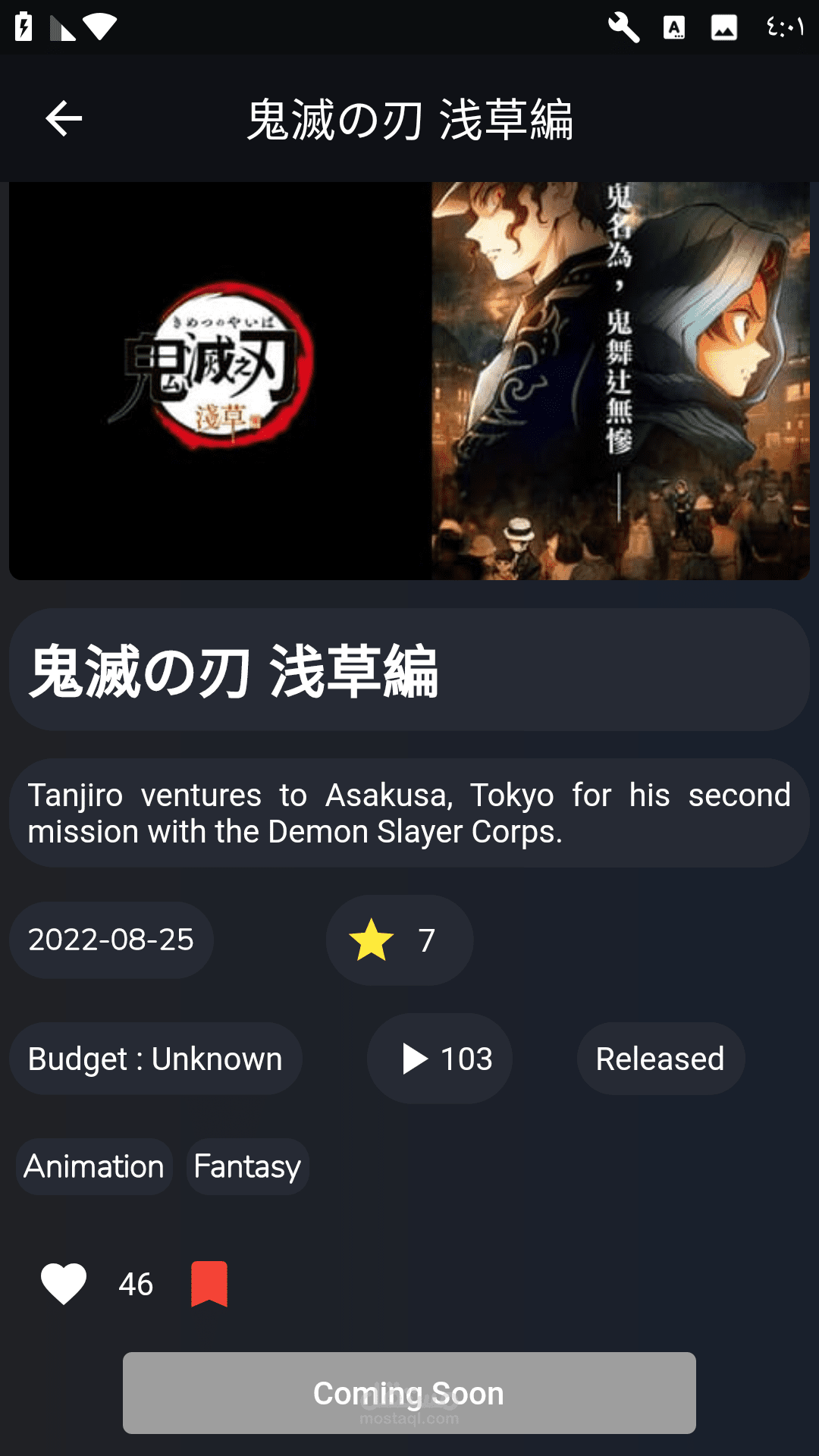The image size is (819, 1456).
Task: Tap the Coming Soon button
Action: point(409,1393)
